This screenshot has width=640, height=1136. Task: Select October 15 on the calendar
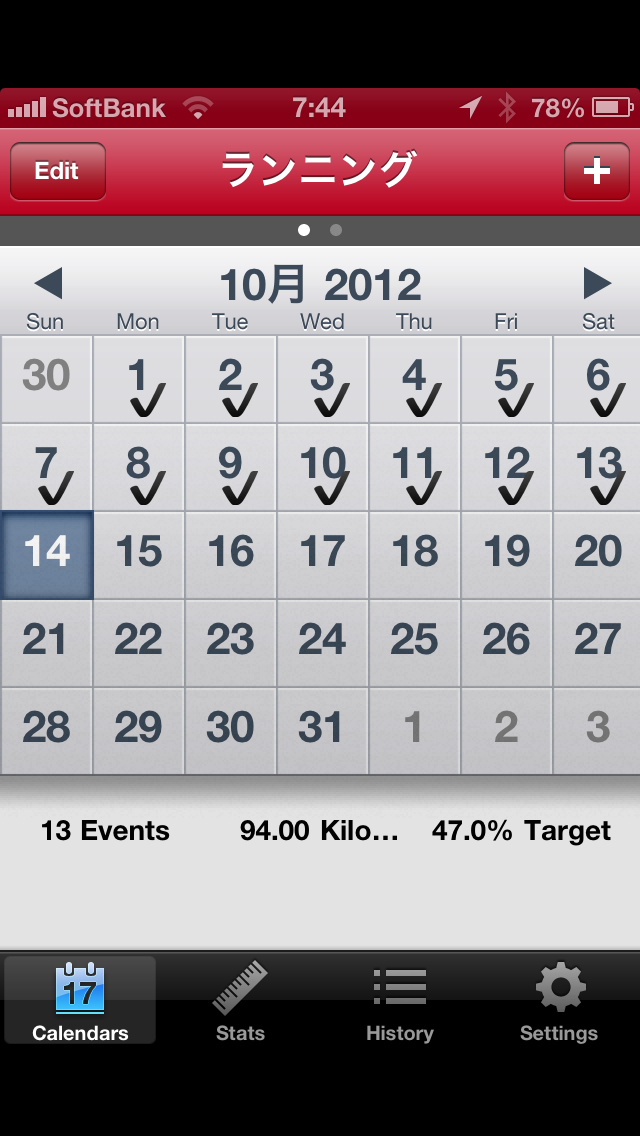[138, 555]
